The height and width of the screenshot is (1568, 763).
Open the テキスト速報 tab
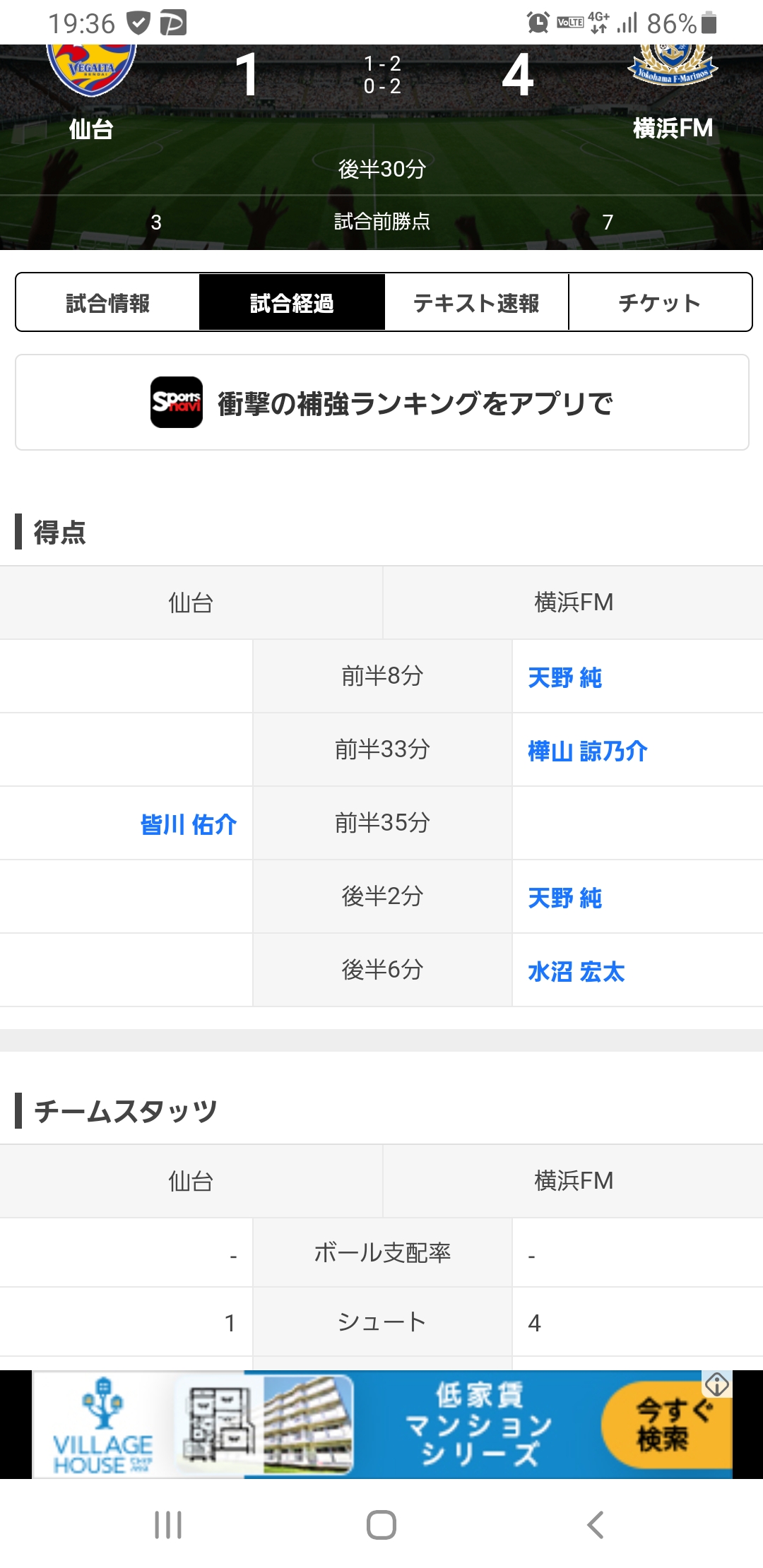[x=476, y=302]
